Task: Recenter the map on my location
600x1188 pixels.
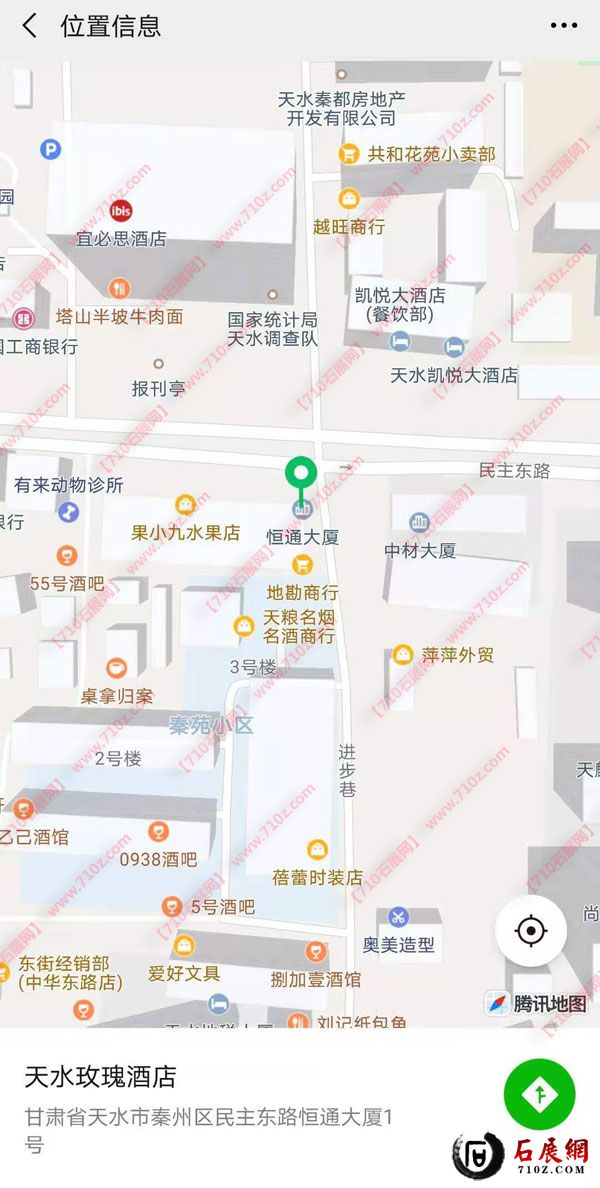Action: point(531,931)
